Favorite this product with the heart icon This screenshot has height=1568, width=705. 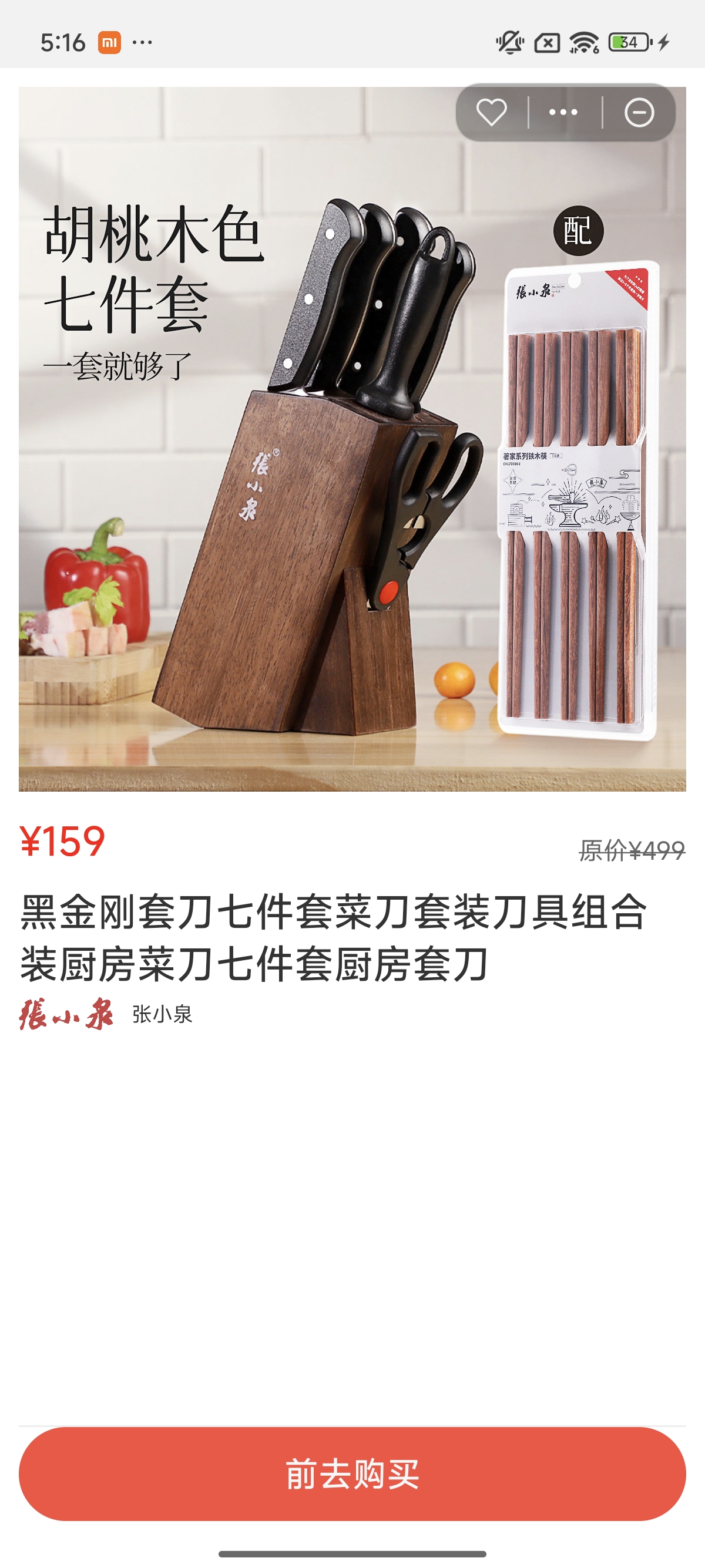pos(491,113)
